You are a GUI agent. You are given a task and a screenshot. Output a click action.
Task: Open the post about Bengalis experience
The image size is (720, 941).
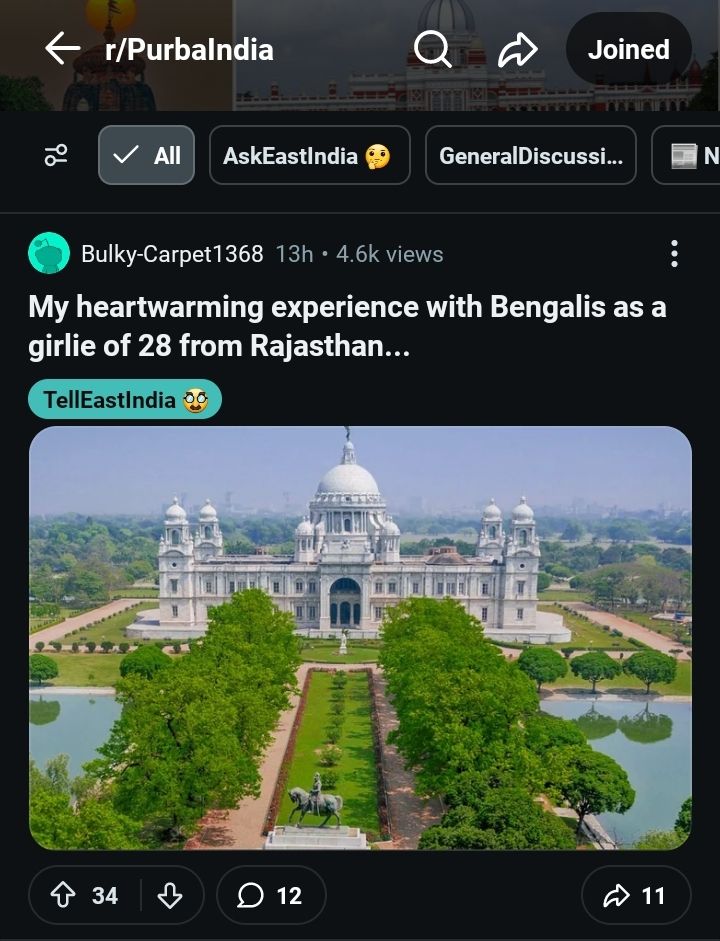[347, 326]
